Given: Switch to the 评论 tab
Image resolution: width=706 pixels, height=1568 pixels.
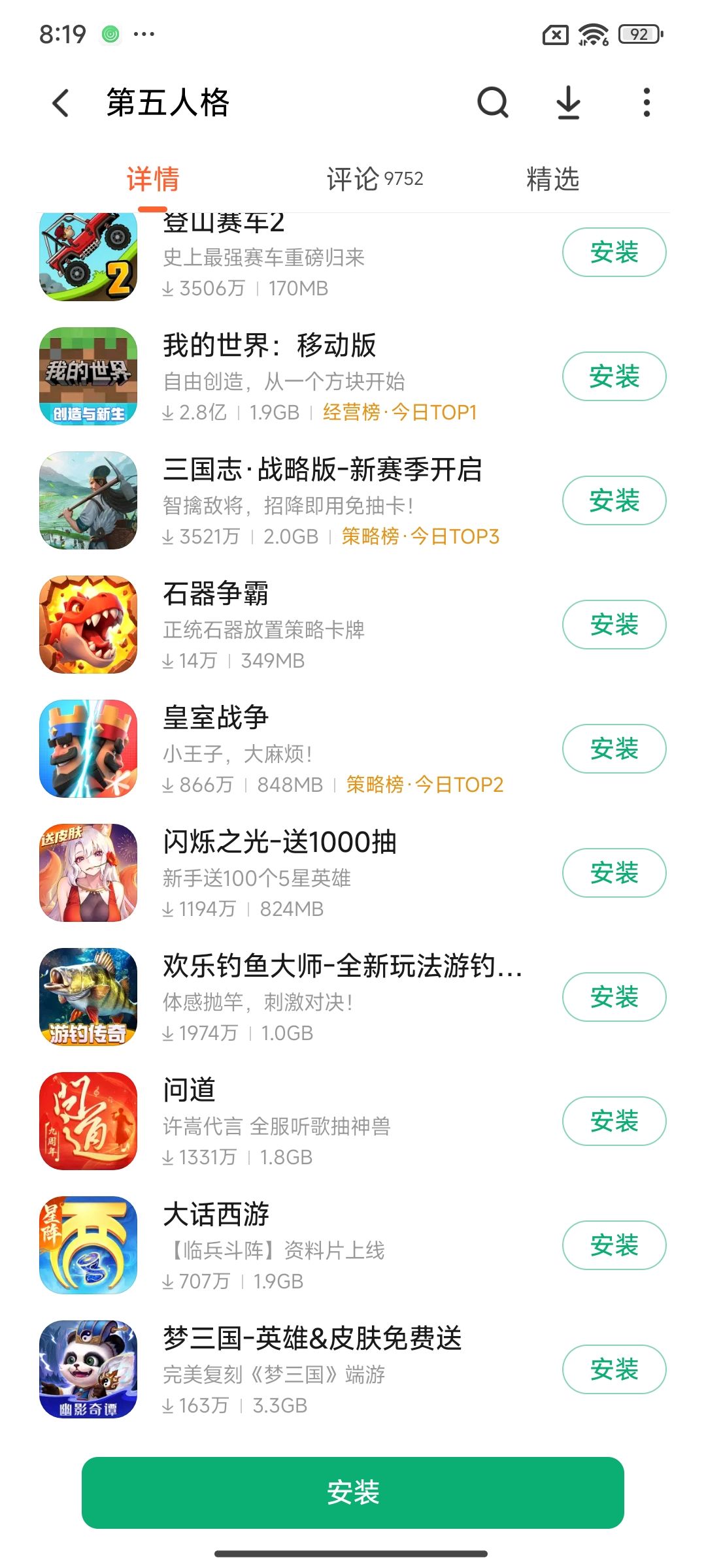Looking at the screenshot, I should pyautogui.click(x=375, y=179).
